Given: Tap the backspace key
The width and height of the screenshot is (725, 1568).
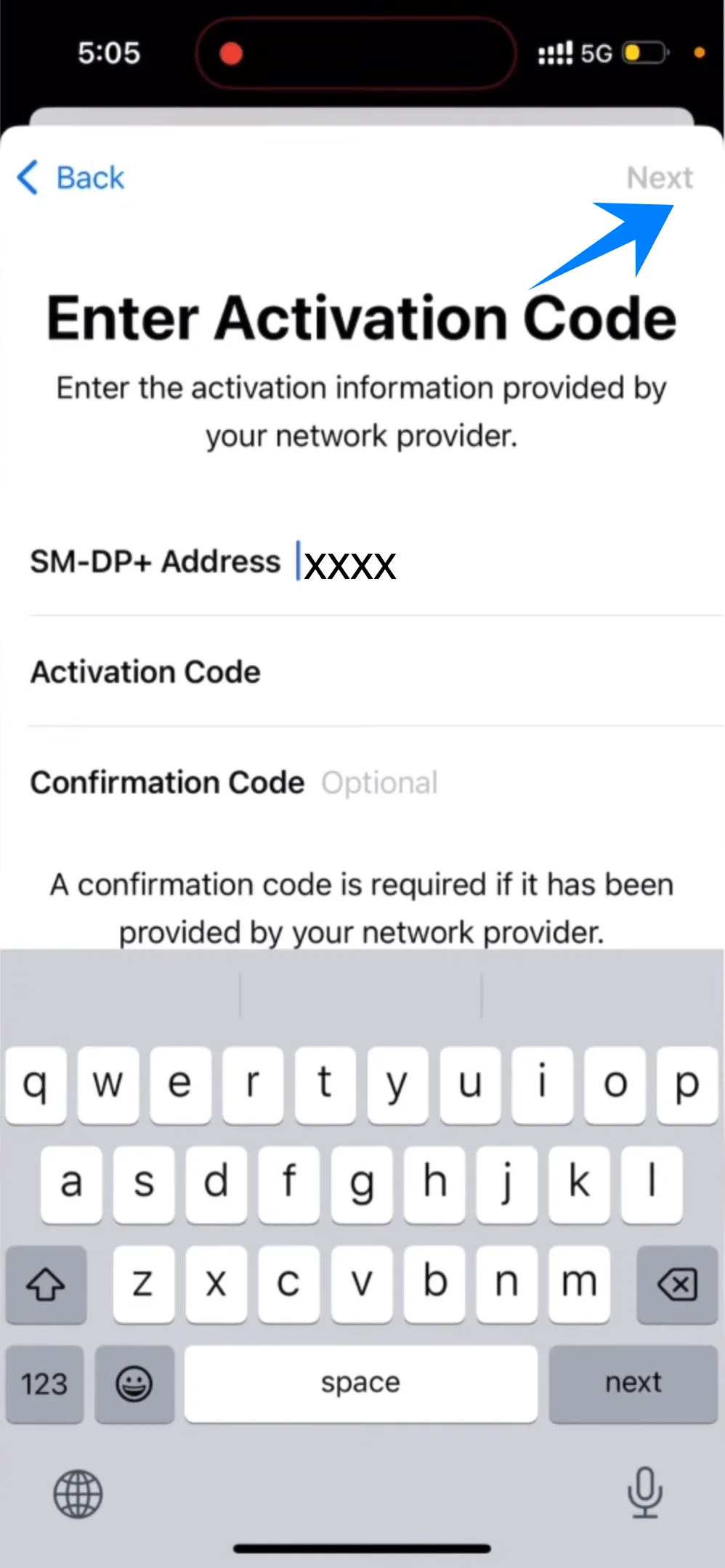Looking at the screenshot, I should pyautogui.click(x=677, y=1285).
